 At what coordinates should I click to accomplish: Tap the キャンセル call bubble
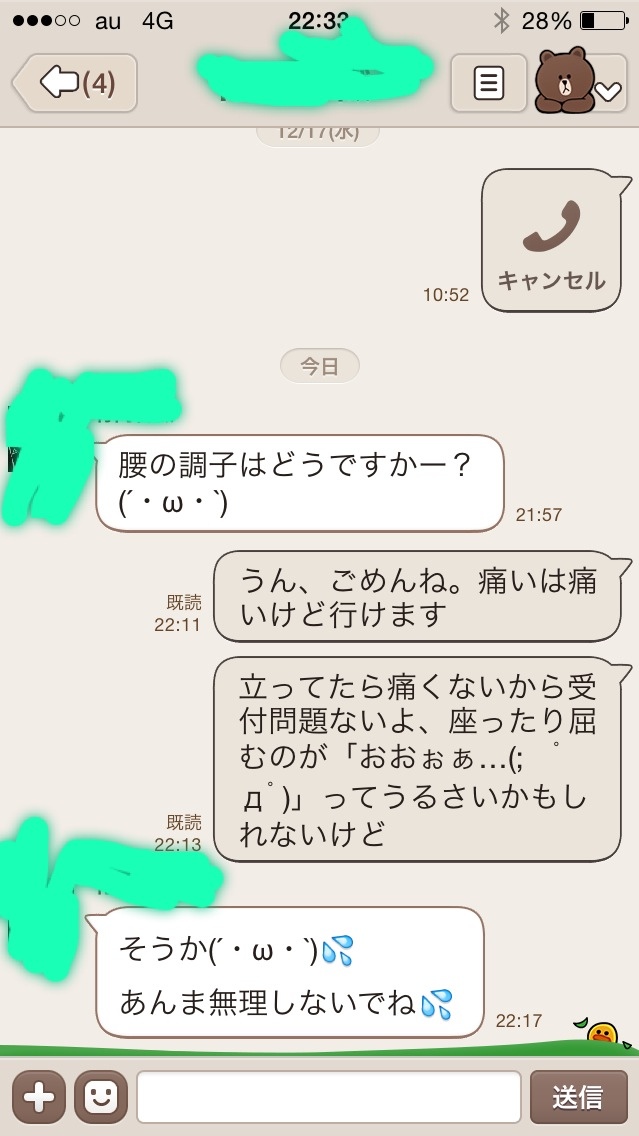tap(551, 241)
